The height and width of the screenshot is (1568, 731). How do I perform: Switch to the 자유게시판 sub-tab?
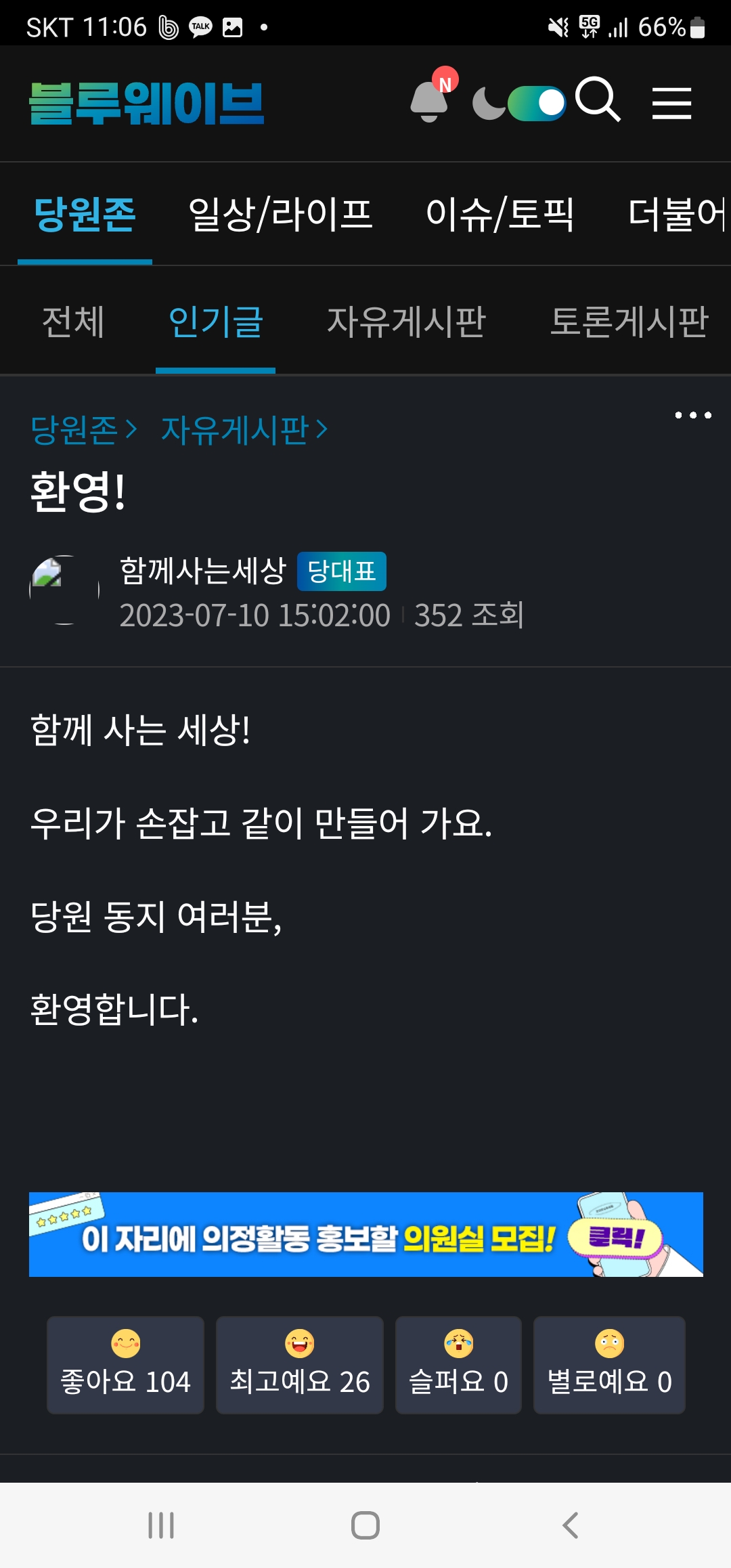pos(406,321)
